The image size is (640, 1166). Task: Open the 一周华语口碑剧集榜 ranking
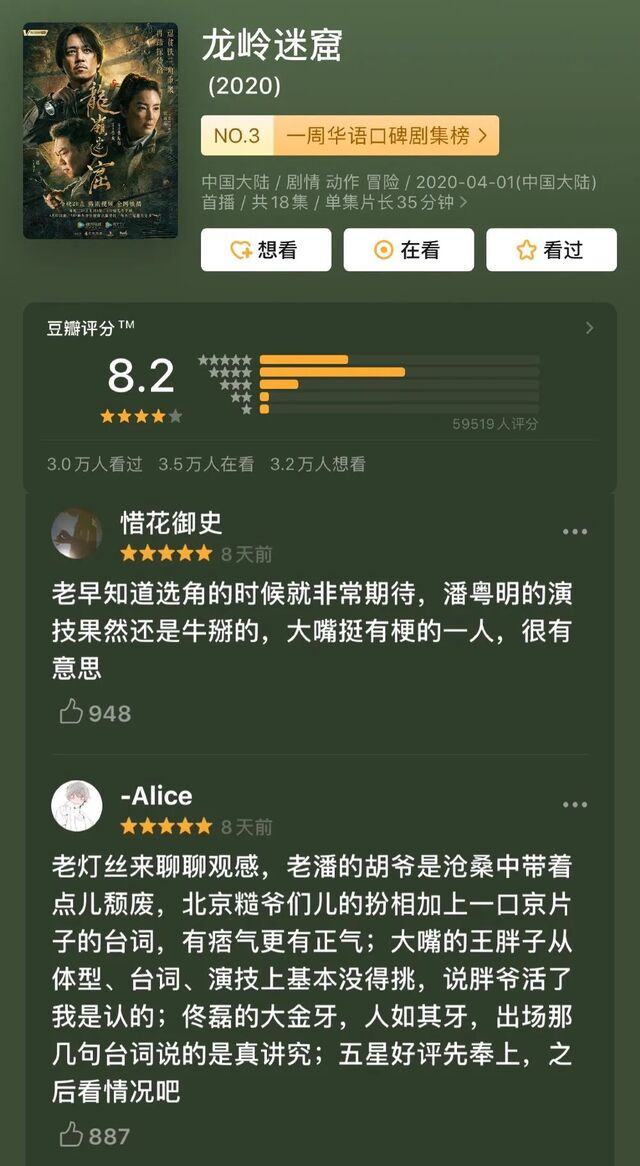coord(349,136)
